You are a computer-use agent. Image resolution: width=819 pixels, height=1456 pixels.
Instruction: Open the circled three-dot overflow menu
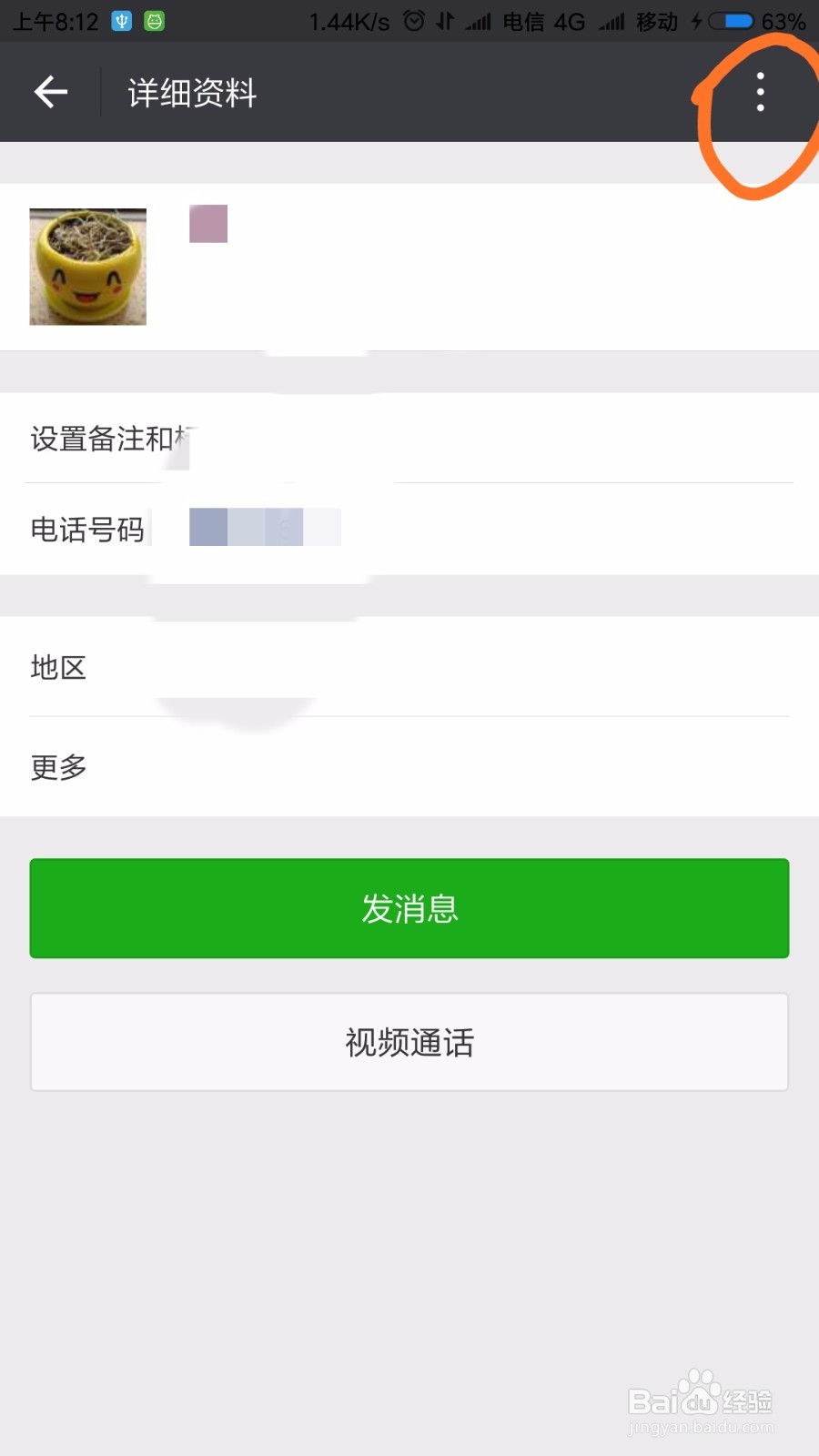tap(760, 93)
